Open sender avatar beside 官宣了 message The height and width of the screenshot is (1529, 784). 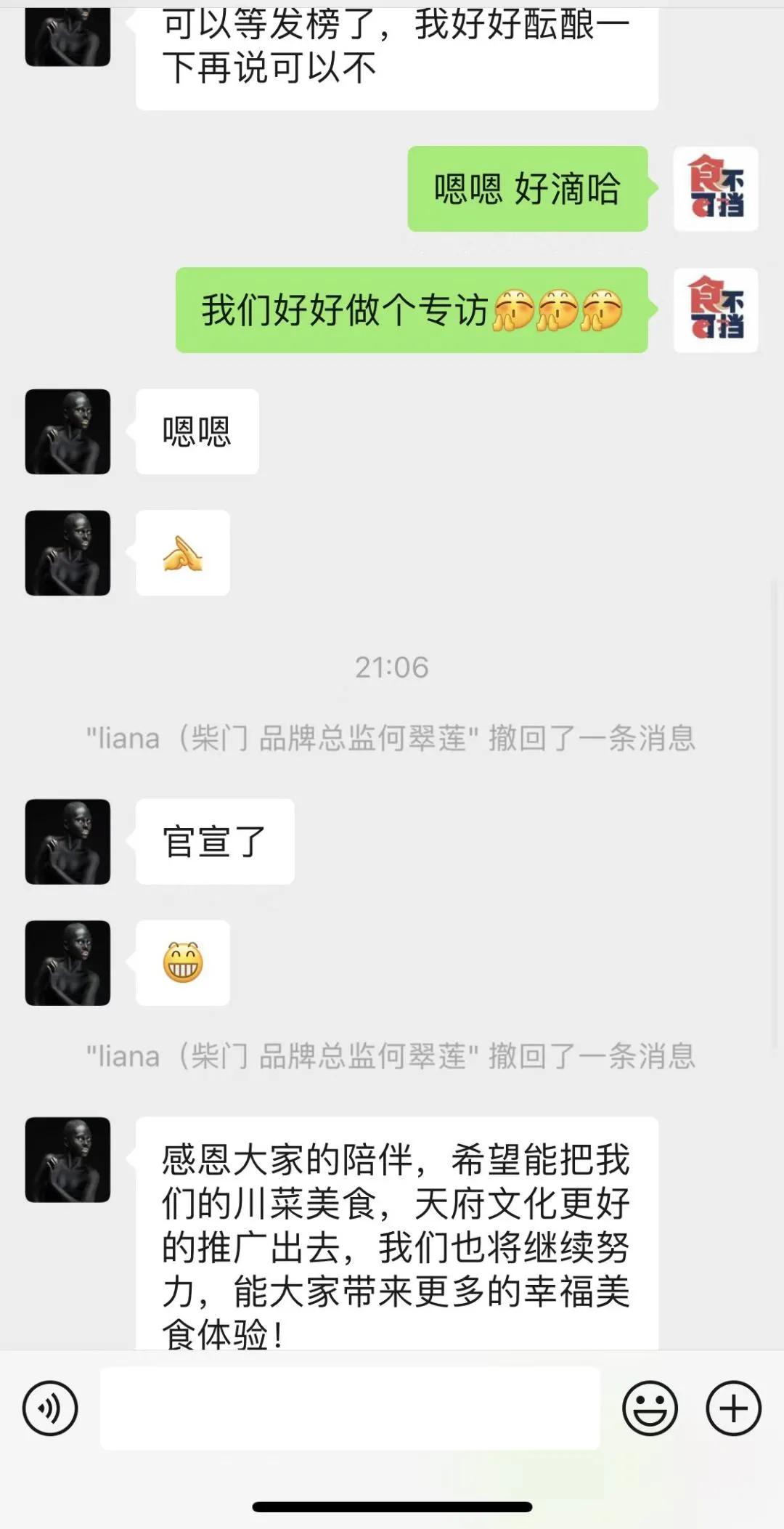[x=68, y=842]
